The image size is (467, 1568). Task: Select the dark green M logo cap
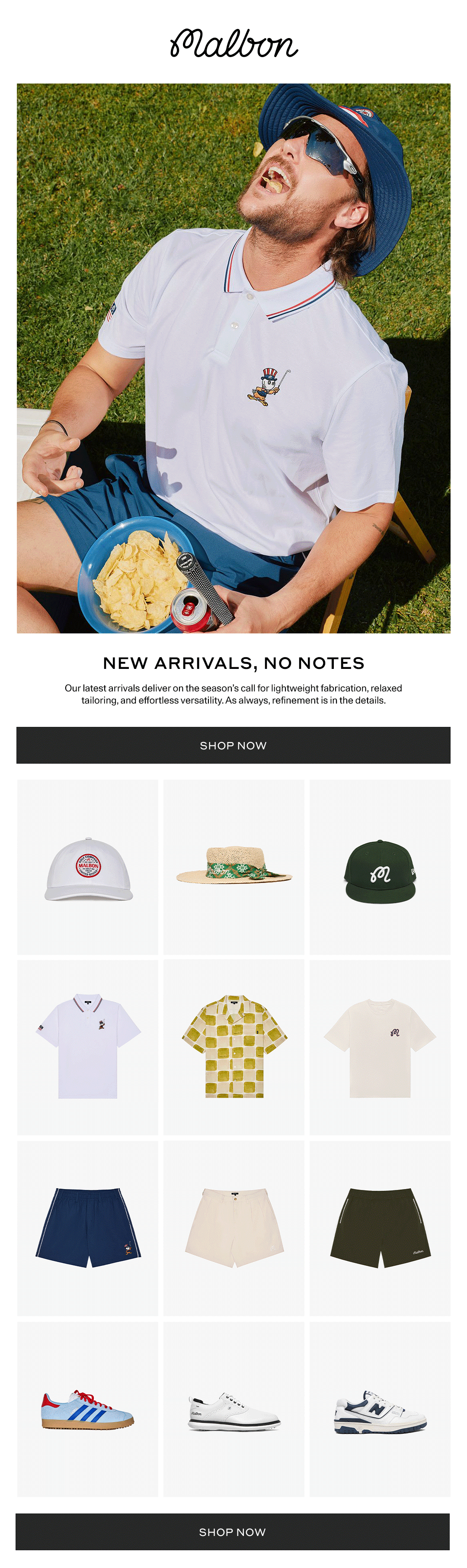pos(380,867)
